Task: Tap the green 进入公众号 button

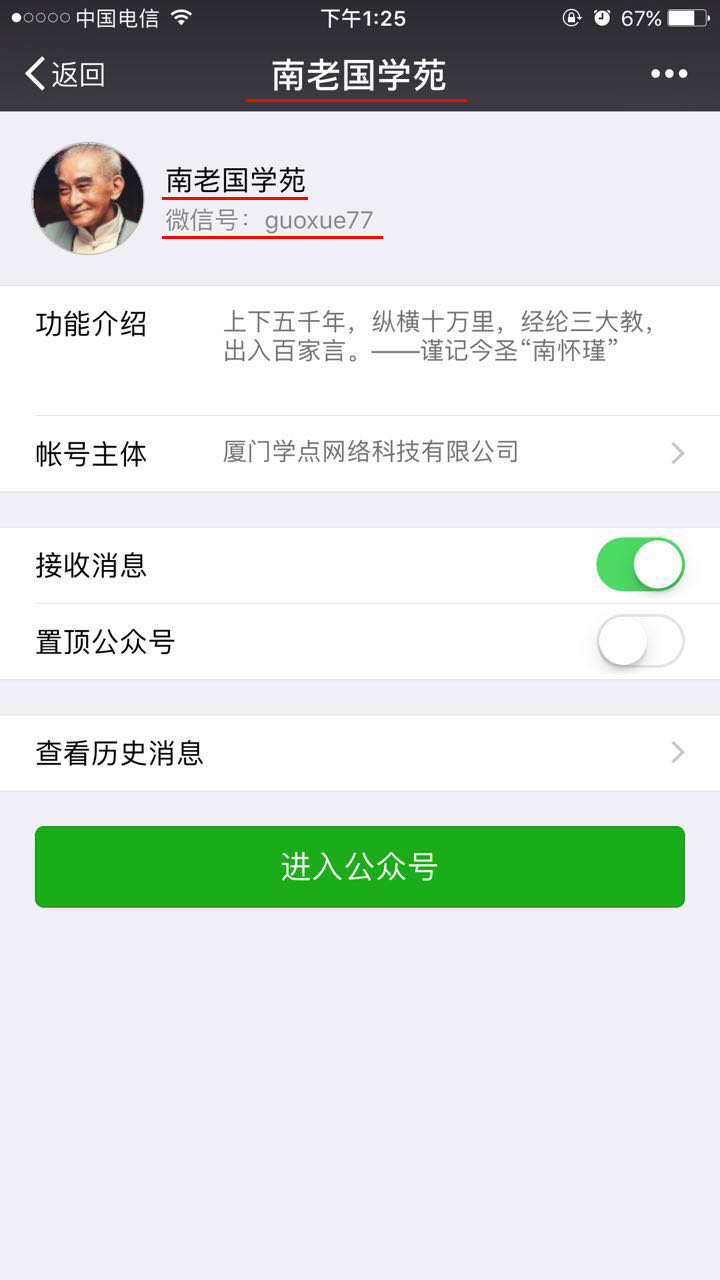Action: point(360,867)
